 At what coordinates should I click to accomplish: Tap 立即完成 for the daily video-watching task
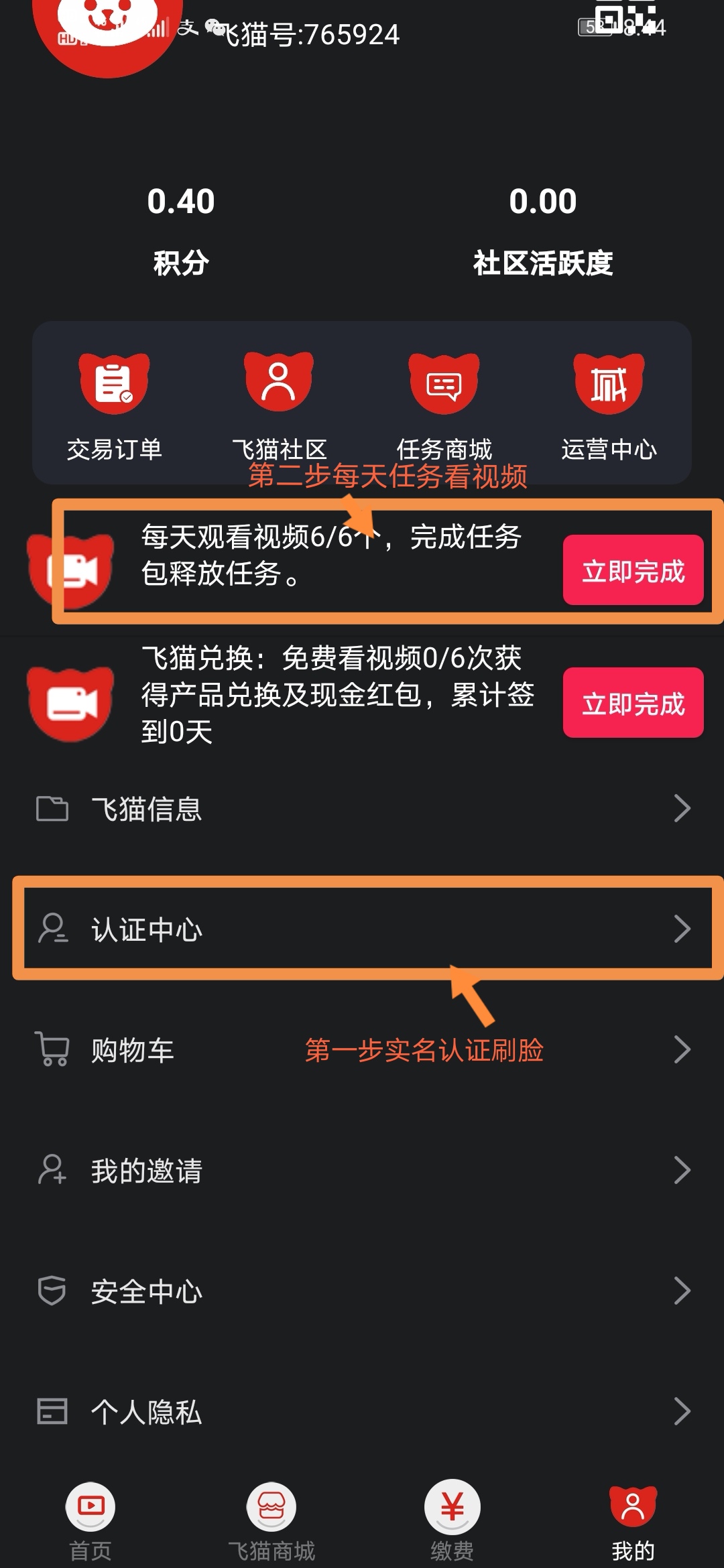(633, 570)
